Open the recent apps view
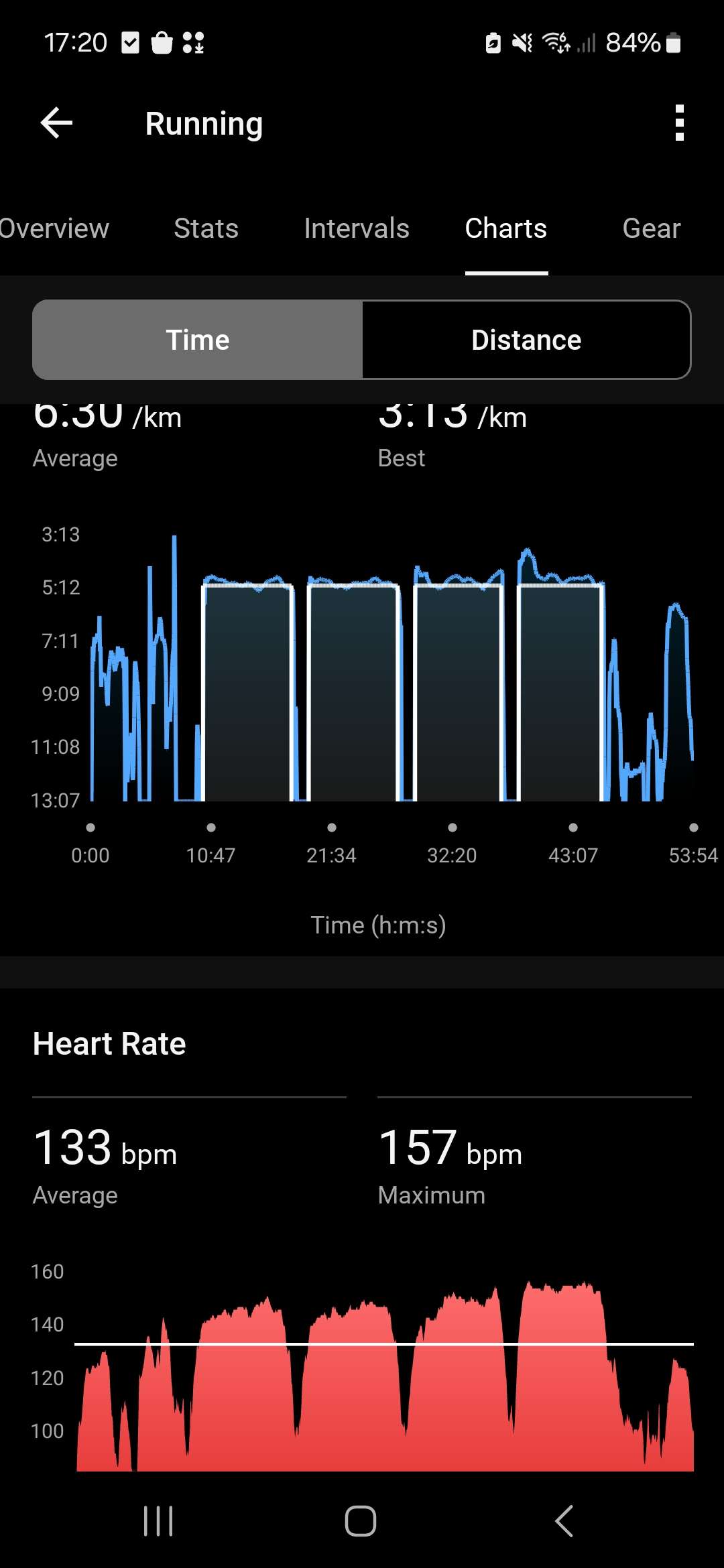The image size is (724, 1568). [x=158, y=1520]
